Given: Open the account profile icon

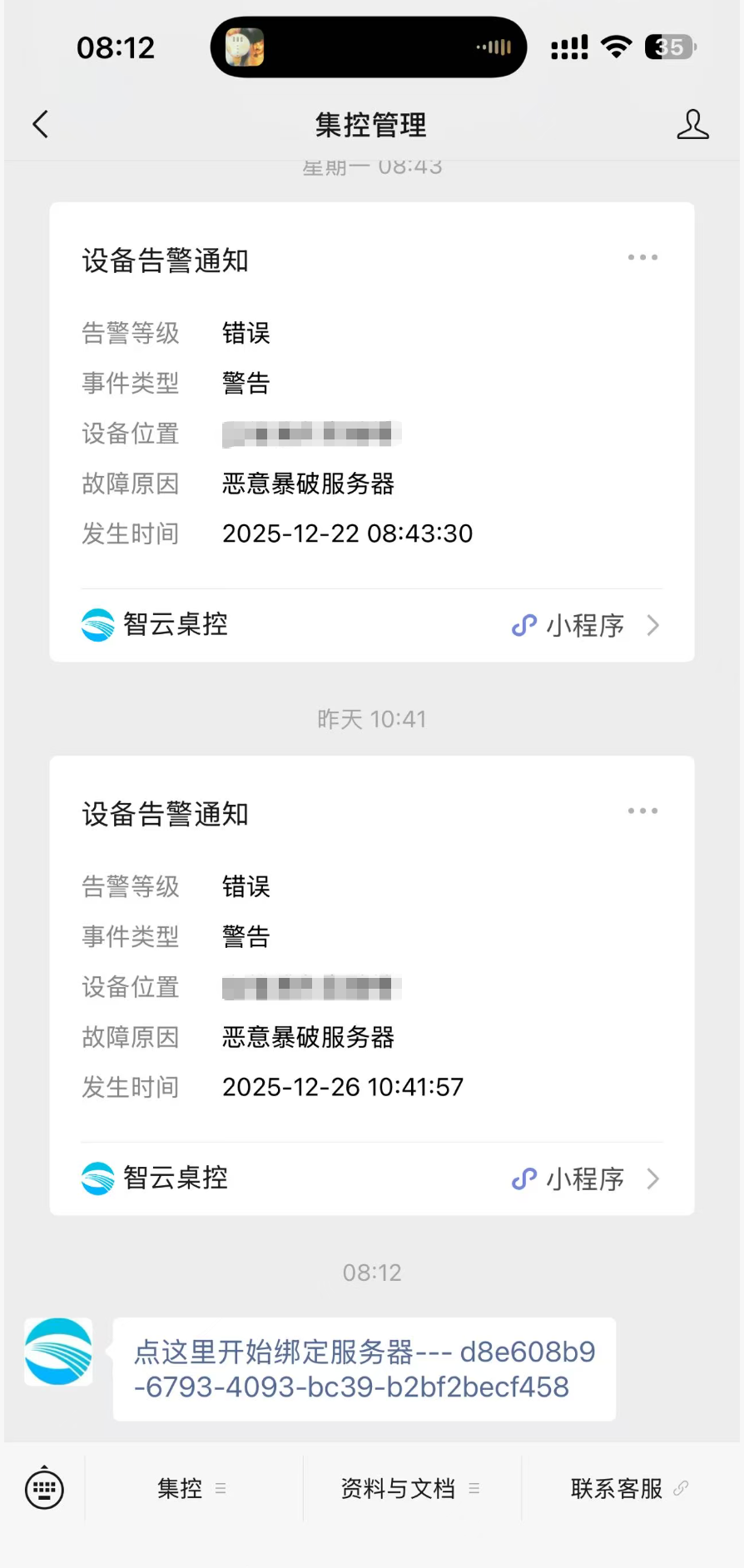Looking at the screenshot, I should point(692,125).
